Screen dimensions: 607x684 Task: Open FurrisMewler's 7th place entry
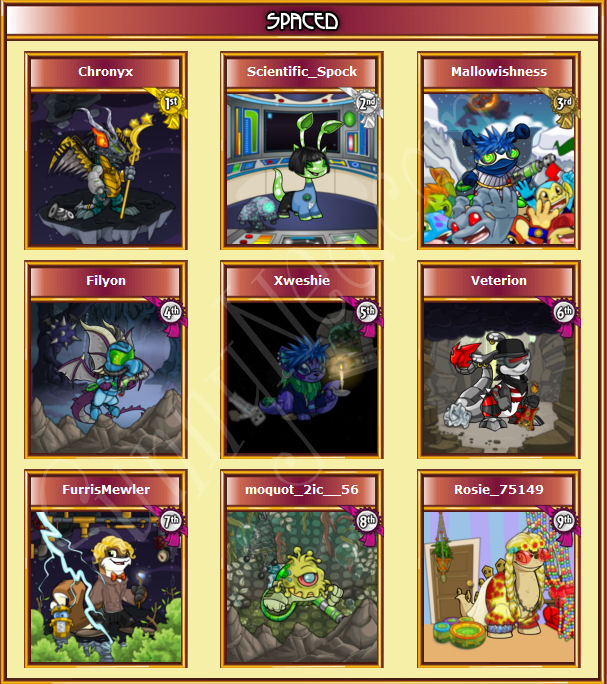pyautogui.click(x=106, y=585)
